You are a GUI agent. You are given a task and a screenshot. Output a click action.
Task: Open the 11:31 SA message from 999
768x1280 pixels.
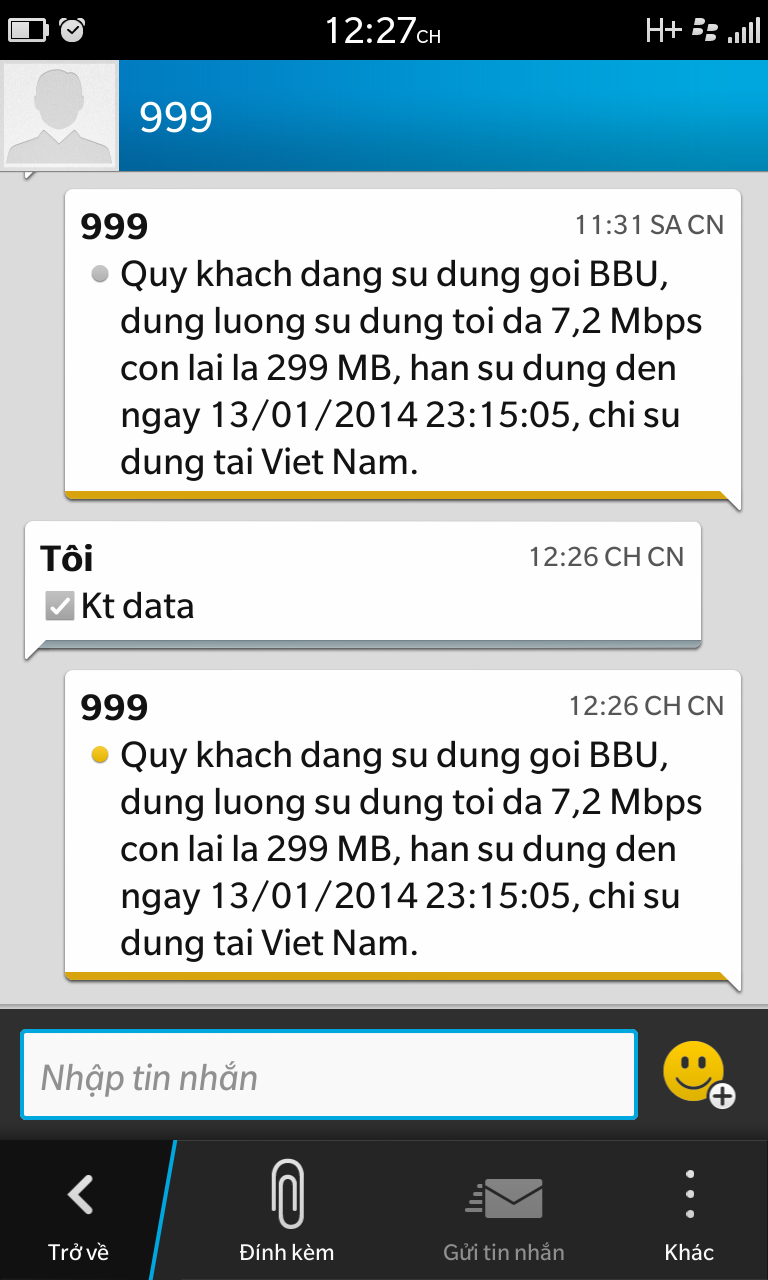(x=400, y=343)
